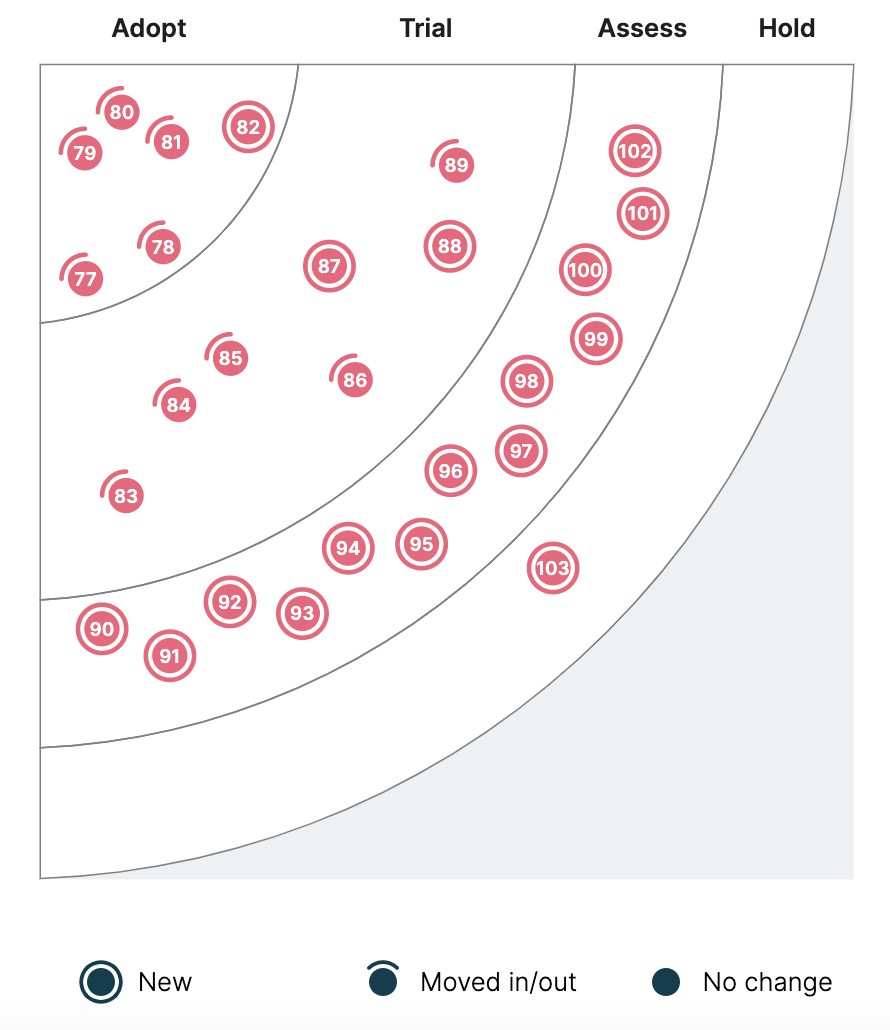The height and width of the screenshot is (1030, 890).
Task: Select blip 83 in Trial ring
Action: [x=125, y=496]
